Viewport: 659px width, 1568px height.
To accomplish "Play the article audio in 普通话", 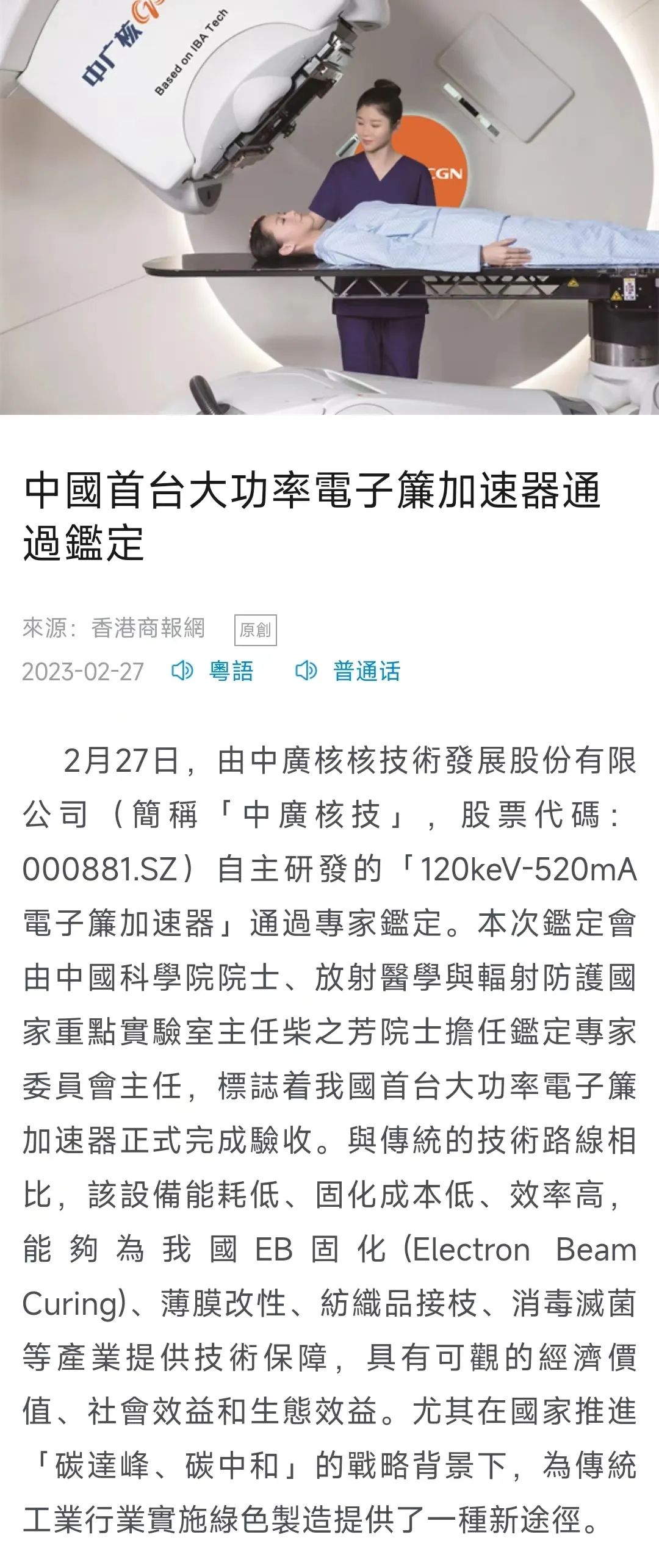I will click(348, 671).
